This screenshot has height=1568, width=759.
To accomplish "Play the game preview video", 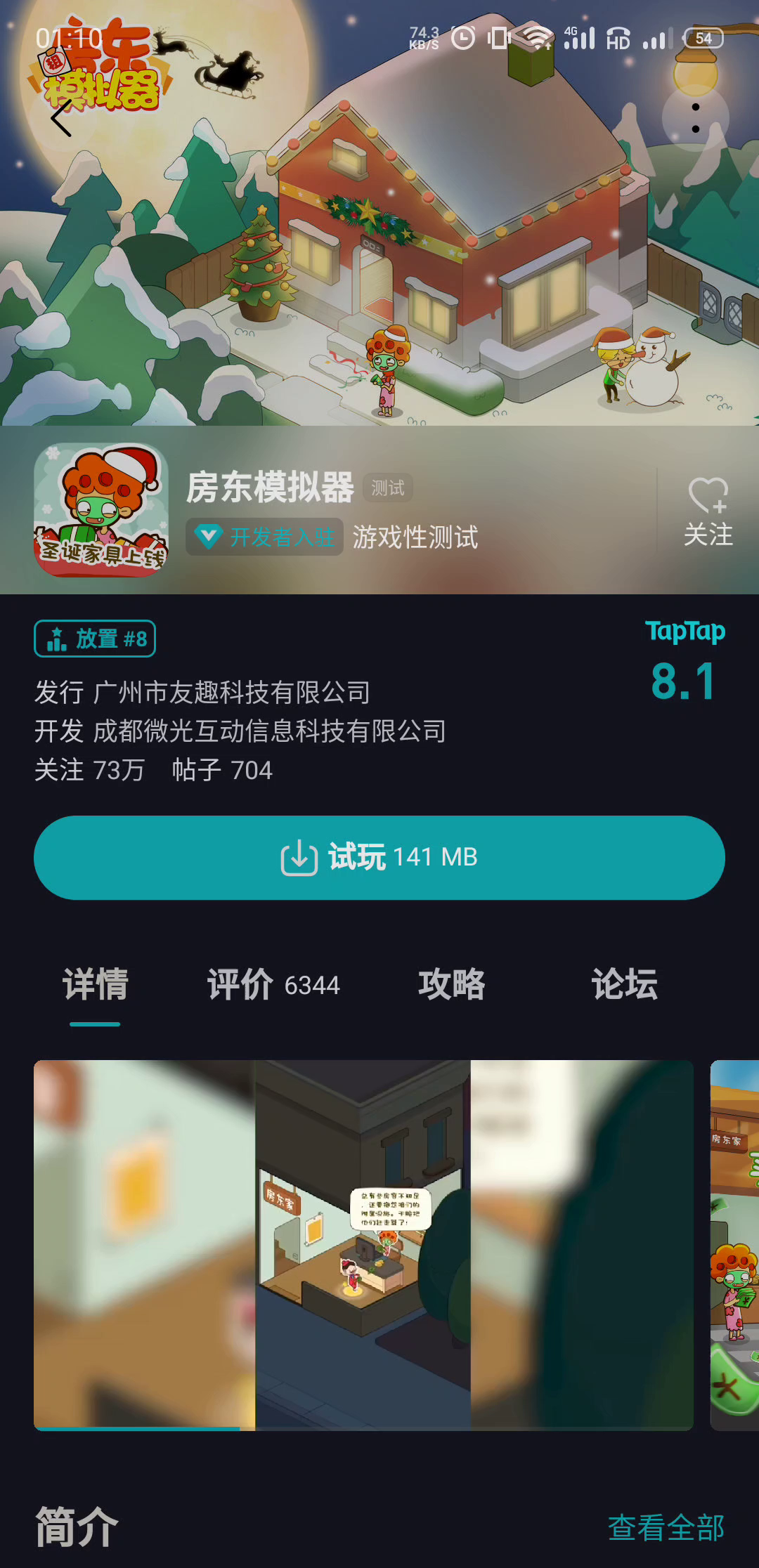I will pos(363,1244).
